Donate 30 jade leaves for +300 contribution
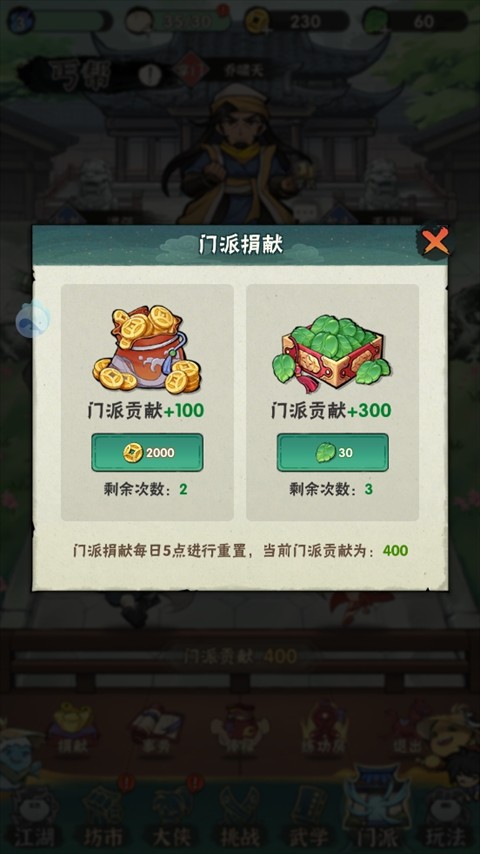480x854 pixels. pos(332,452)
